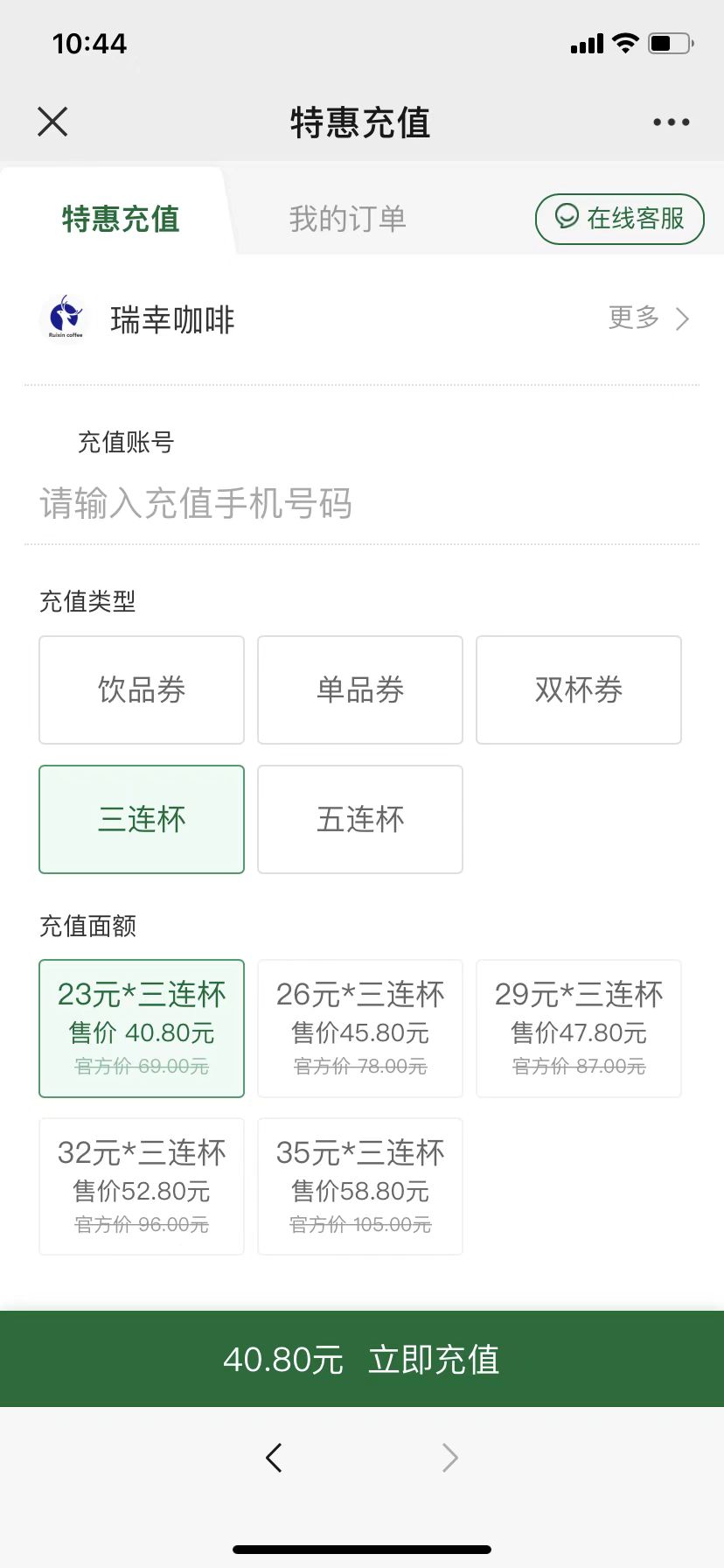Image resolution: width=724 pixels, height=1568 pixels.
Task: Go back with the bottom left arrow
Action: (274, 1457)
